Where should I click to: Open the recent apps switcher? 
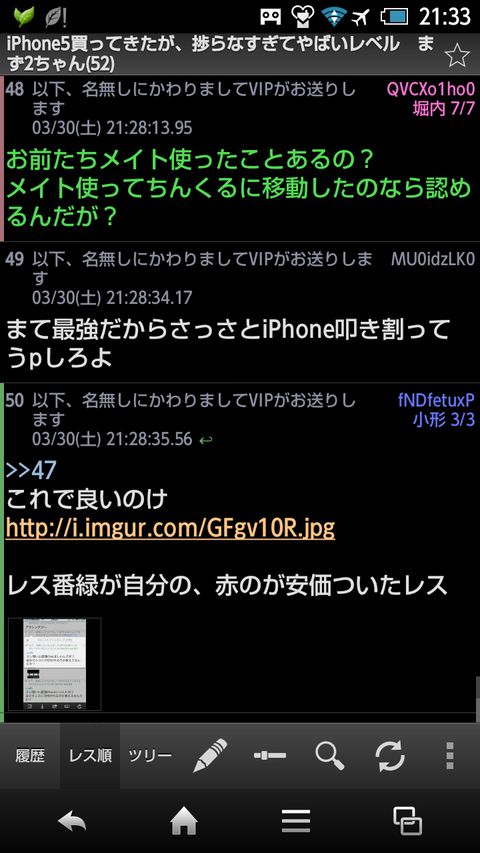click(408, 821)
